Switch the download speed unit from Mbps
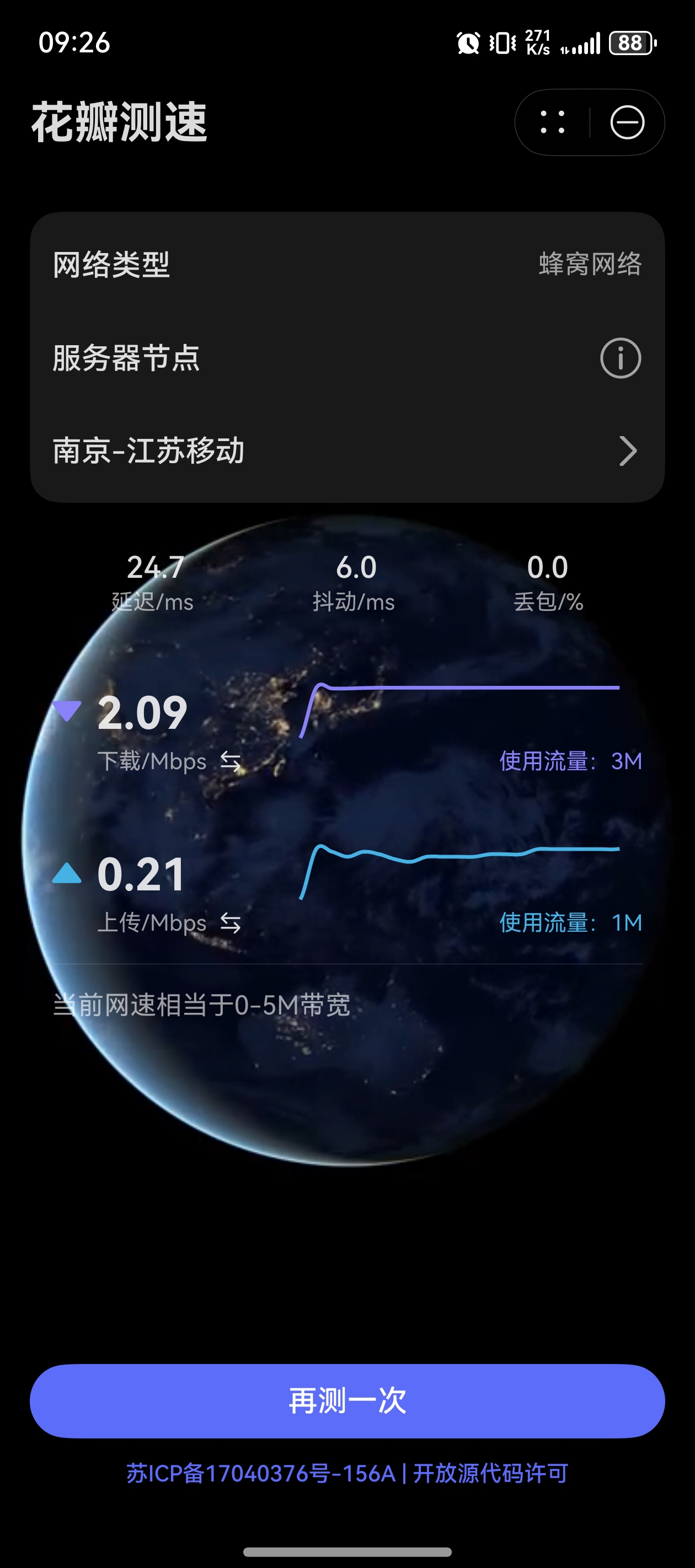 coord(230,761)
